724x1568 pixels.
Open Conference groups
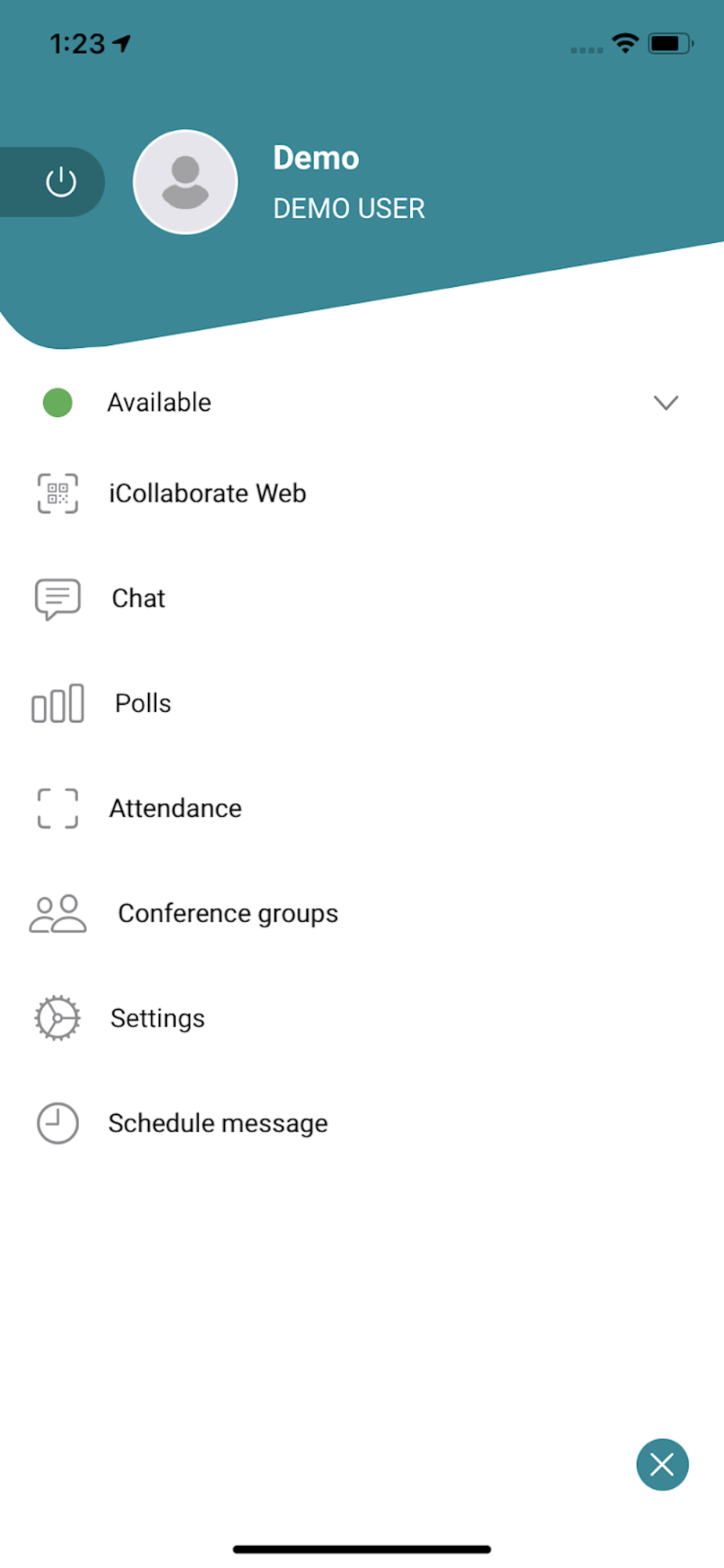pos(362,913)
